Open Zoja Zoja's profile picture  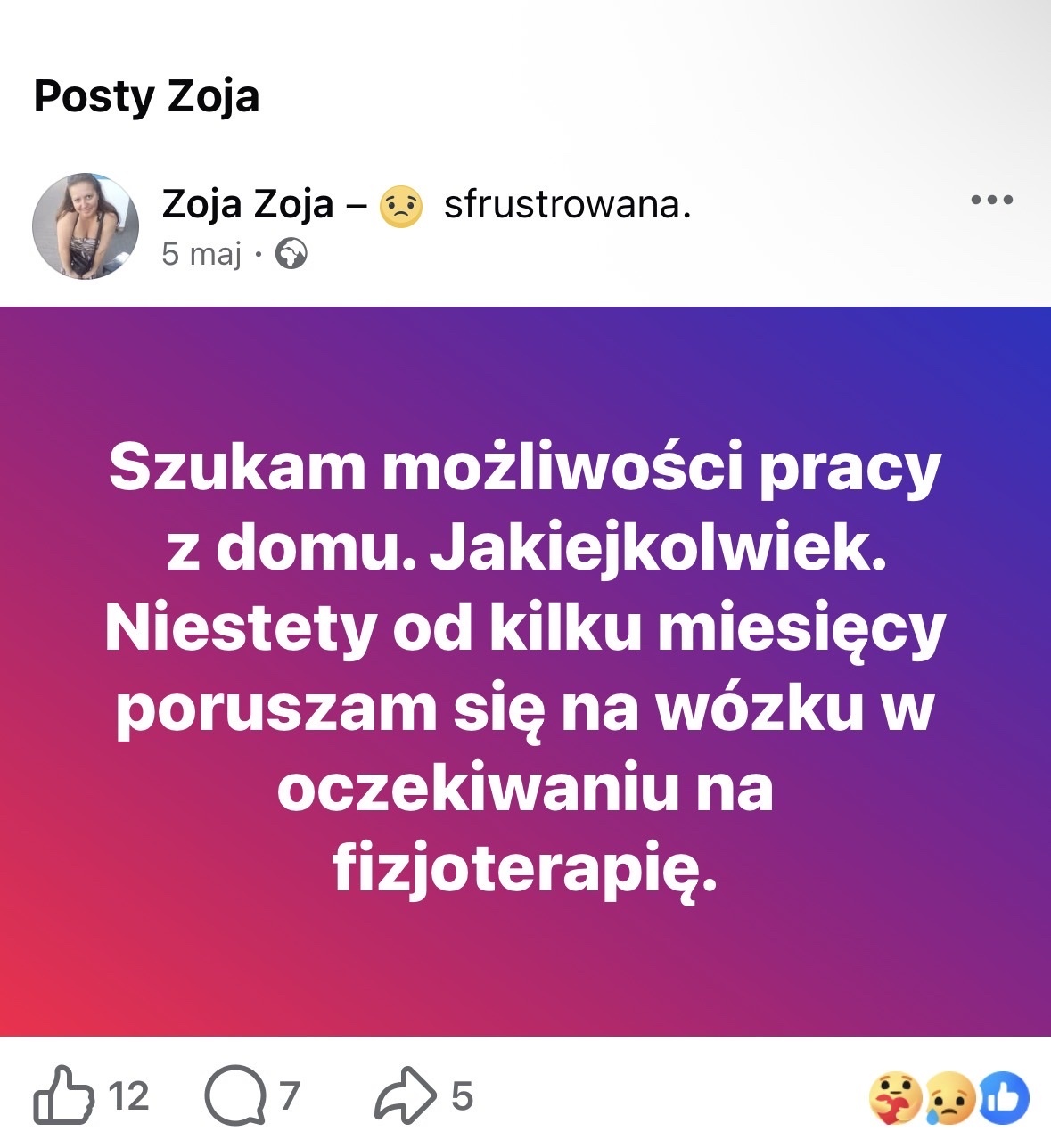pyautogui.click(x=86, y=226)
